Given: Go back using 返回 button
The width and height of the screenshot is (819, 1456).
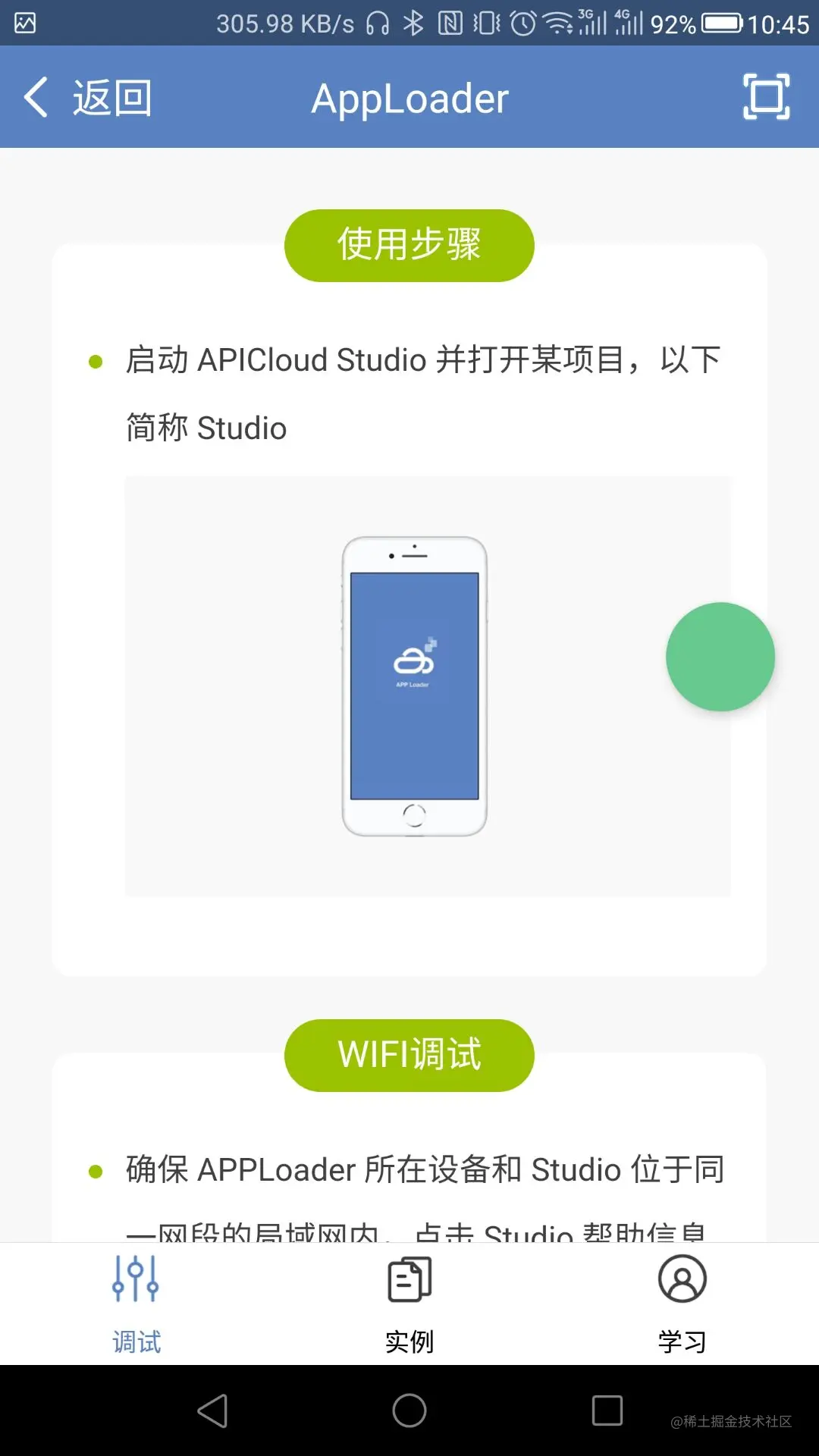Looking at the screenshot, I should [87, 98].
